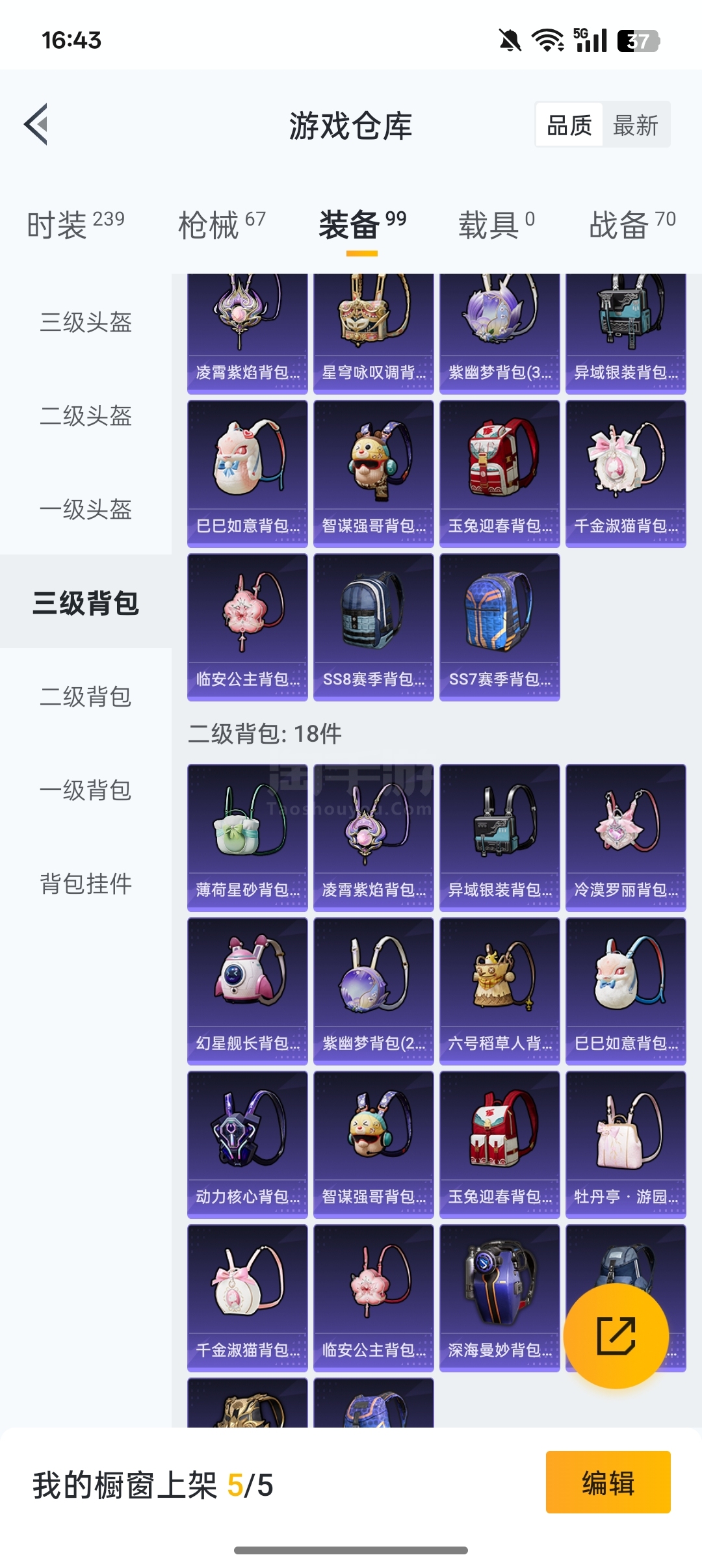Image resolution: width=702 pixels, height=1568 pixels.
Task: Go back using the top-left arrow
Action: [x=36, y=124]
